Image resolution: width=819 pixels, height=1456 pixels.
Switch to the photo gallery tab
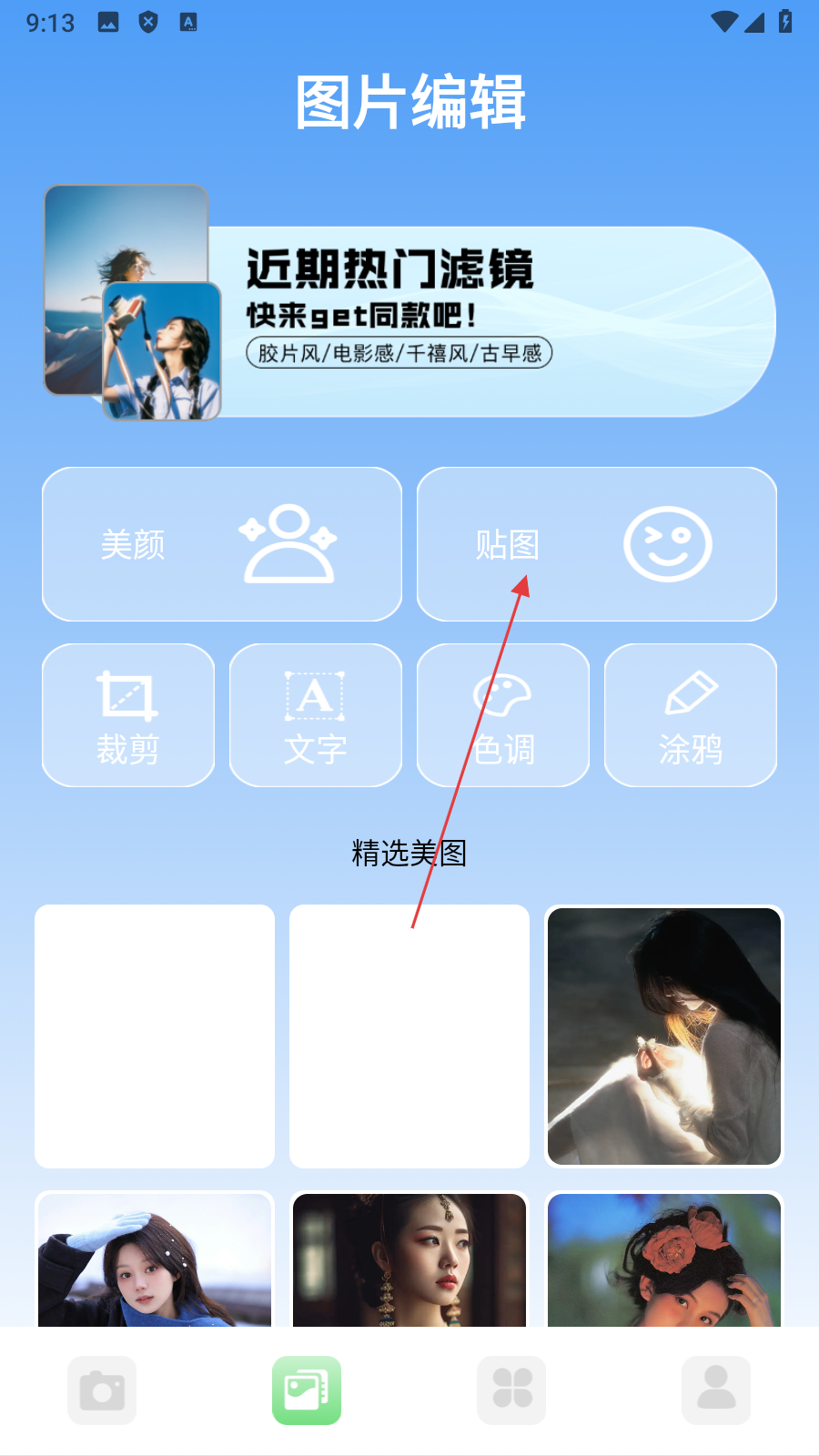pyautogui.click(x=307, y=1390)
